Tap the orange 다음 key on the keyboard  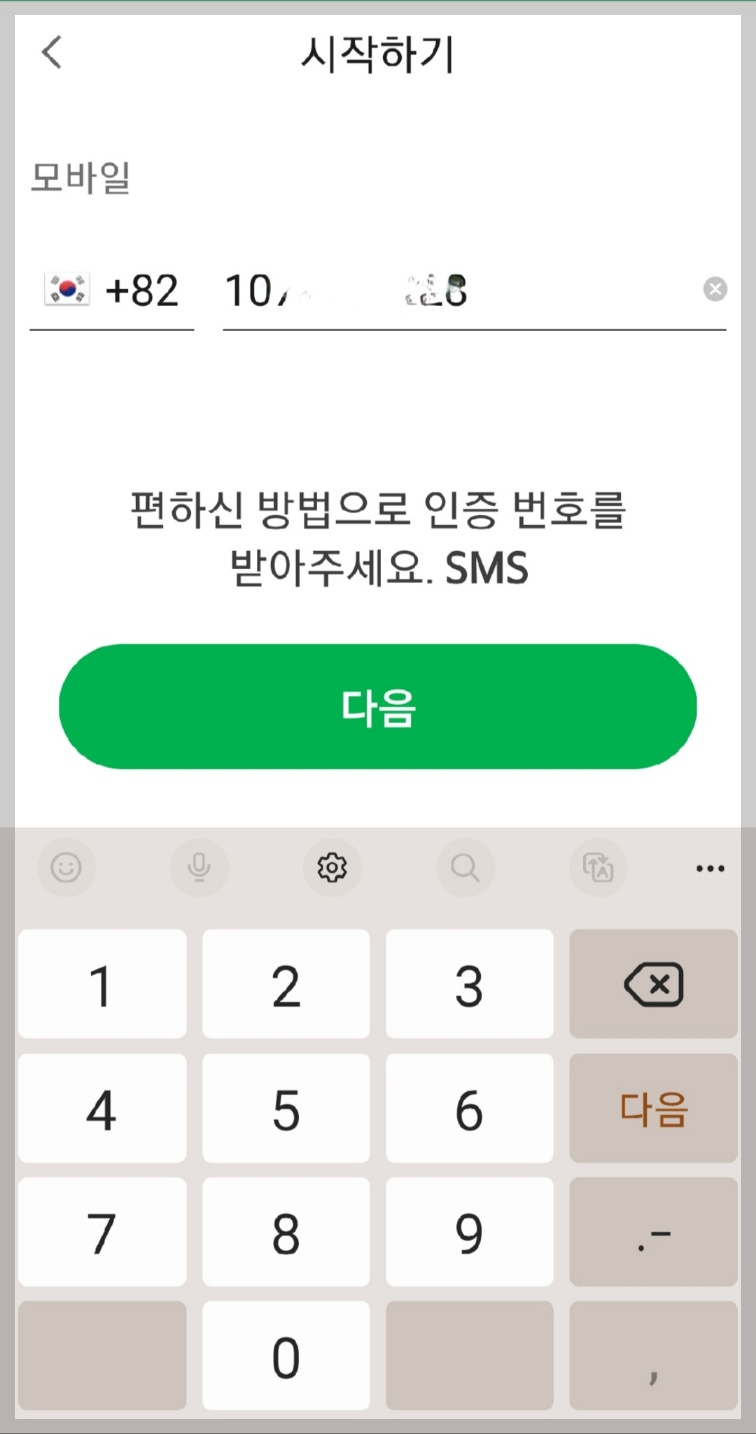[x=653, y=1108]
